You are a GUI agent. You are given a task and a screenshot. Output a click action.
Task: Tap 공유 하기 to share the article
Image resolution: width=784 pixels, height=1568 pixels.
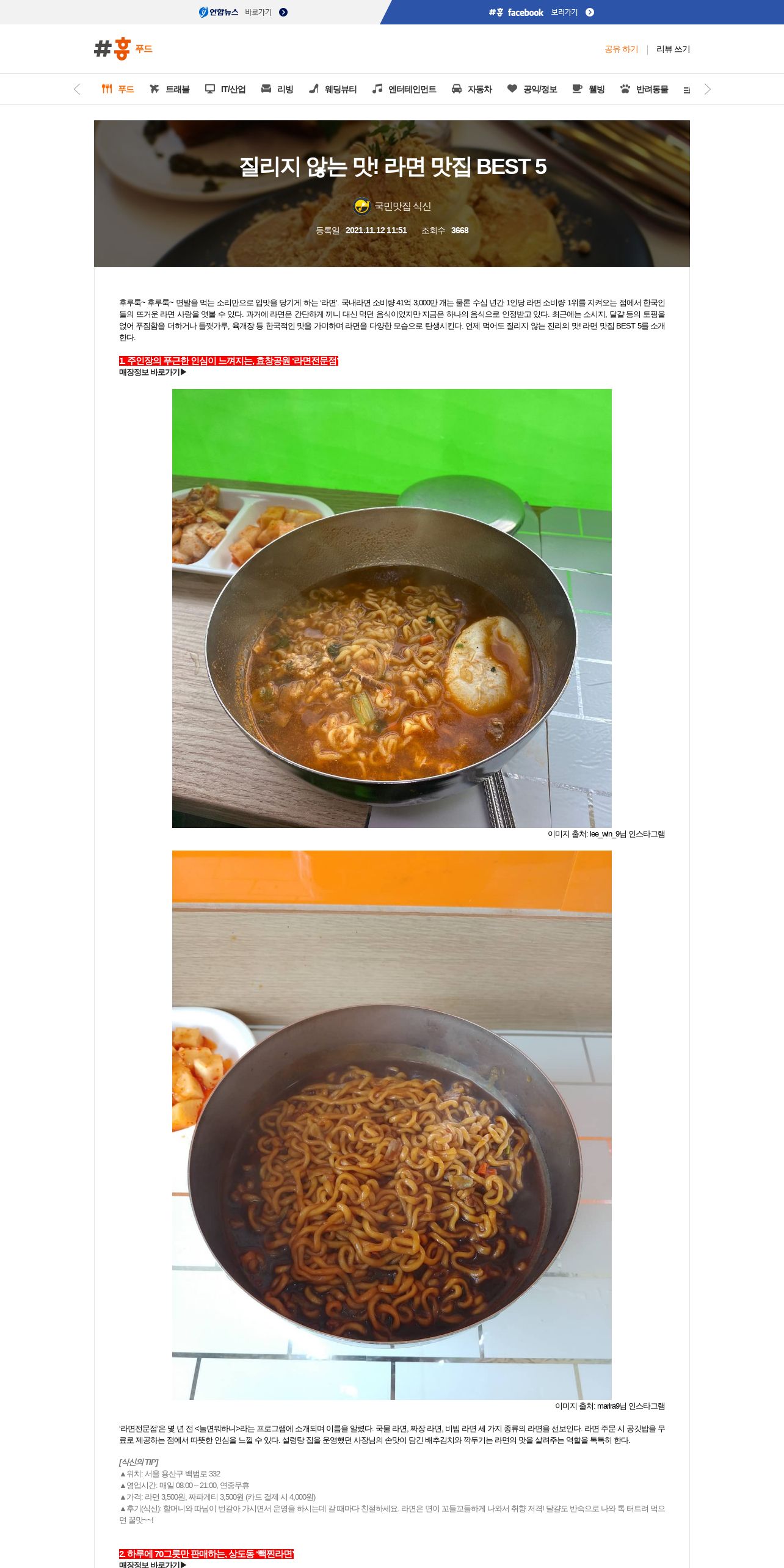pos(621,49)
